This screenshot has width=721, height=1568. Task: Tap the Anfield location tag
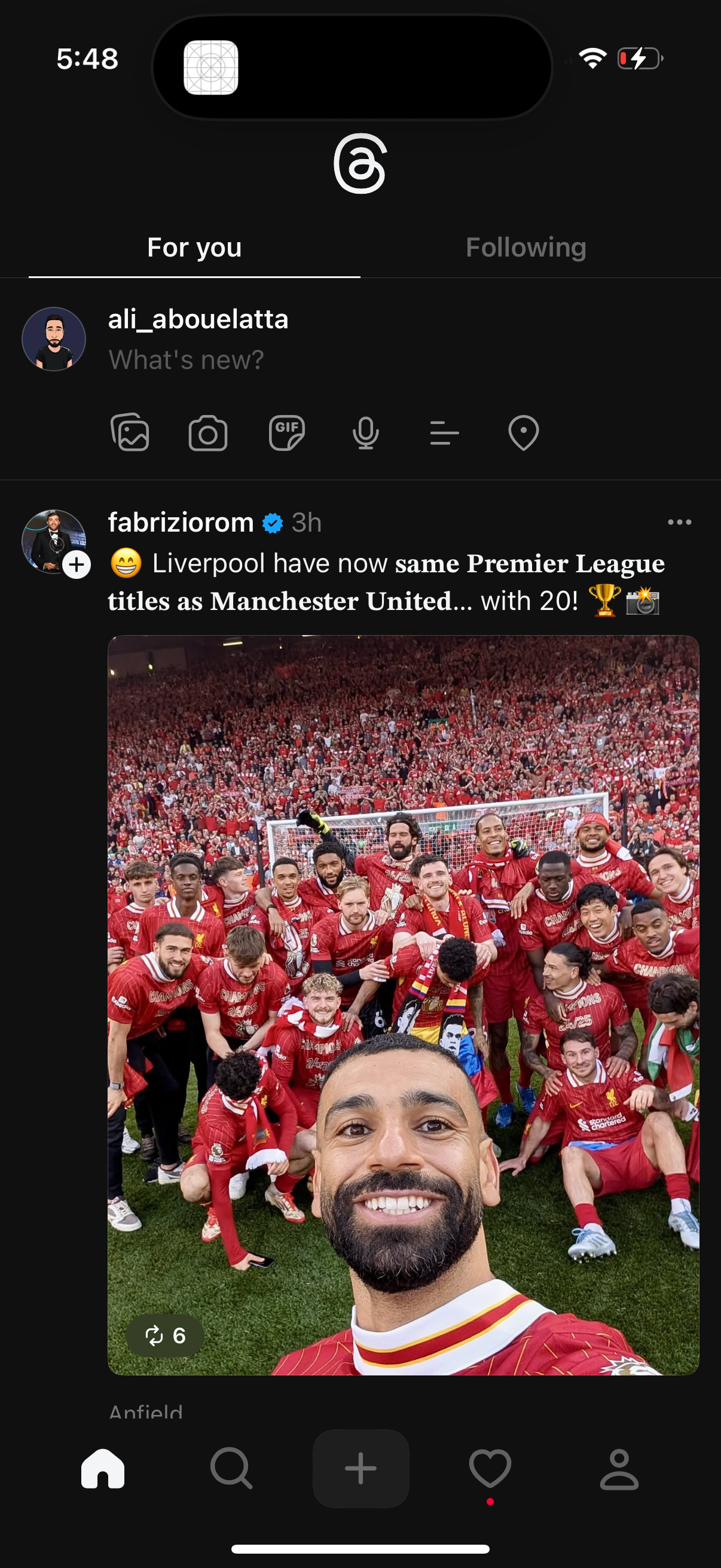tap(146, 1411)
